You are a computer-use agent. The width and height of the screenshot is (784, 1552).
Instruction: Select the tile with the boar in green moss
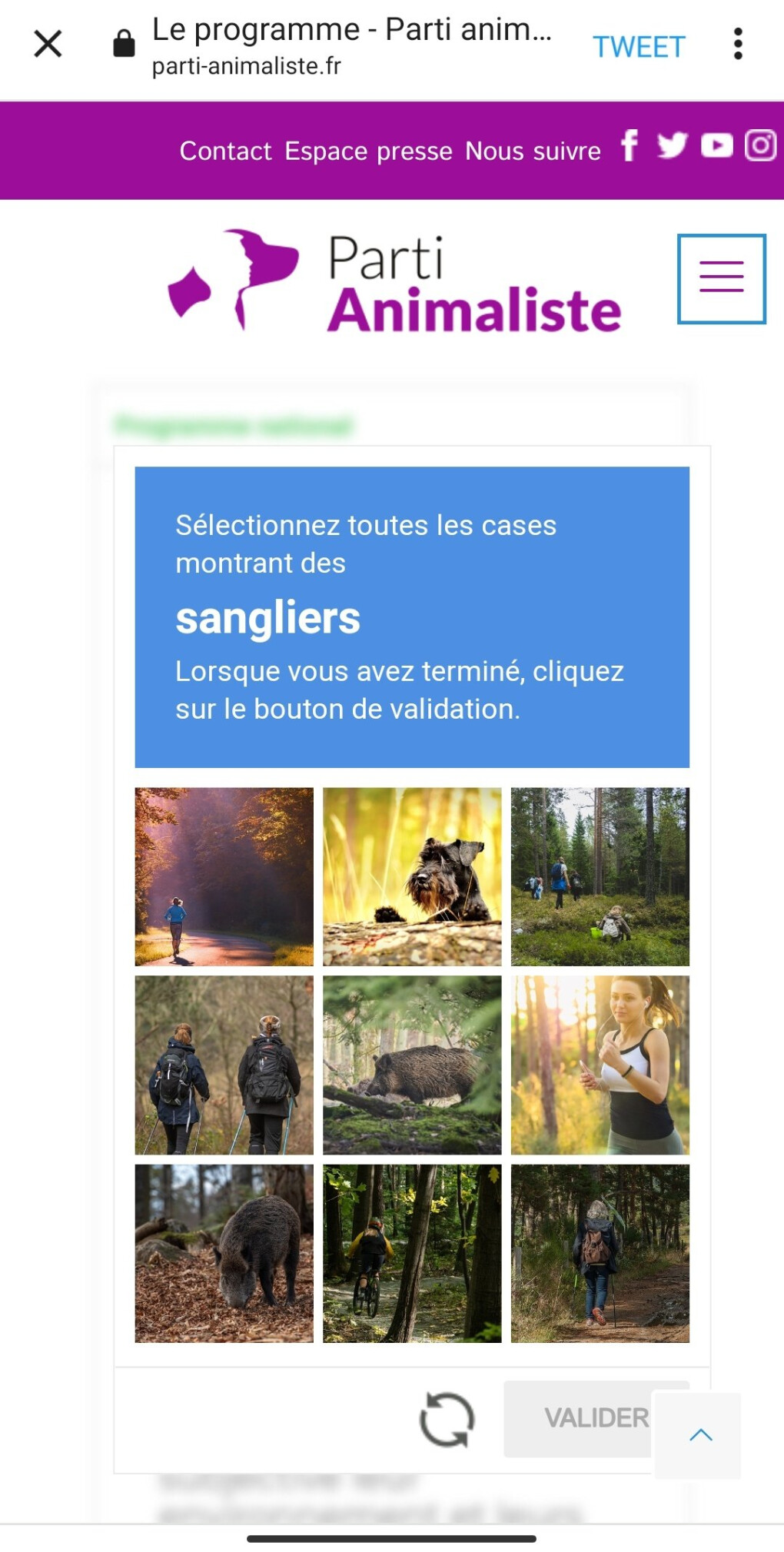coord(412,1065)
